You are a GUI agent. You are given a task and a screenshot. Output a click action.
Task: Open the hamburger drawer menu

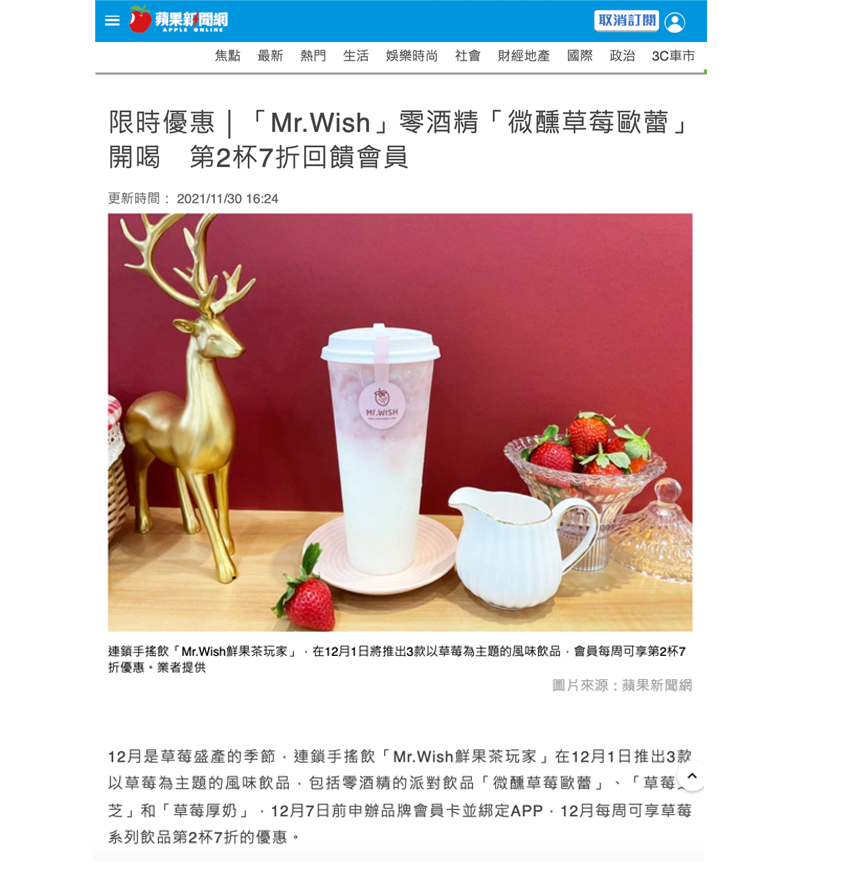(x=112, y=20)
